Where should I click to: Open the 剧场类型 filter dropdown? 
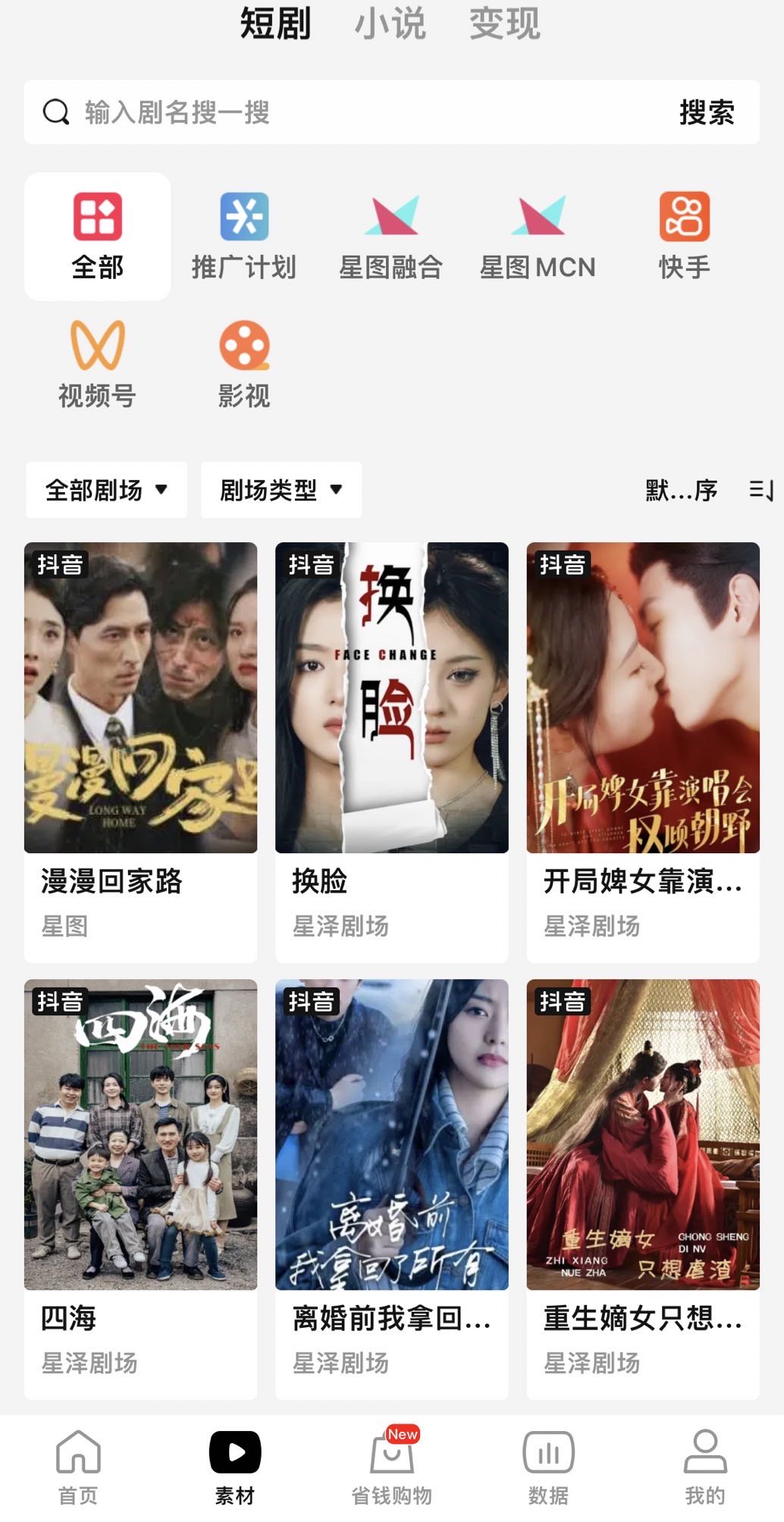click(281, 490)
